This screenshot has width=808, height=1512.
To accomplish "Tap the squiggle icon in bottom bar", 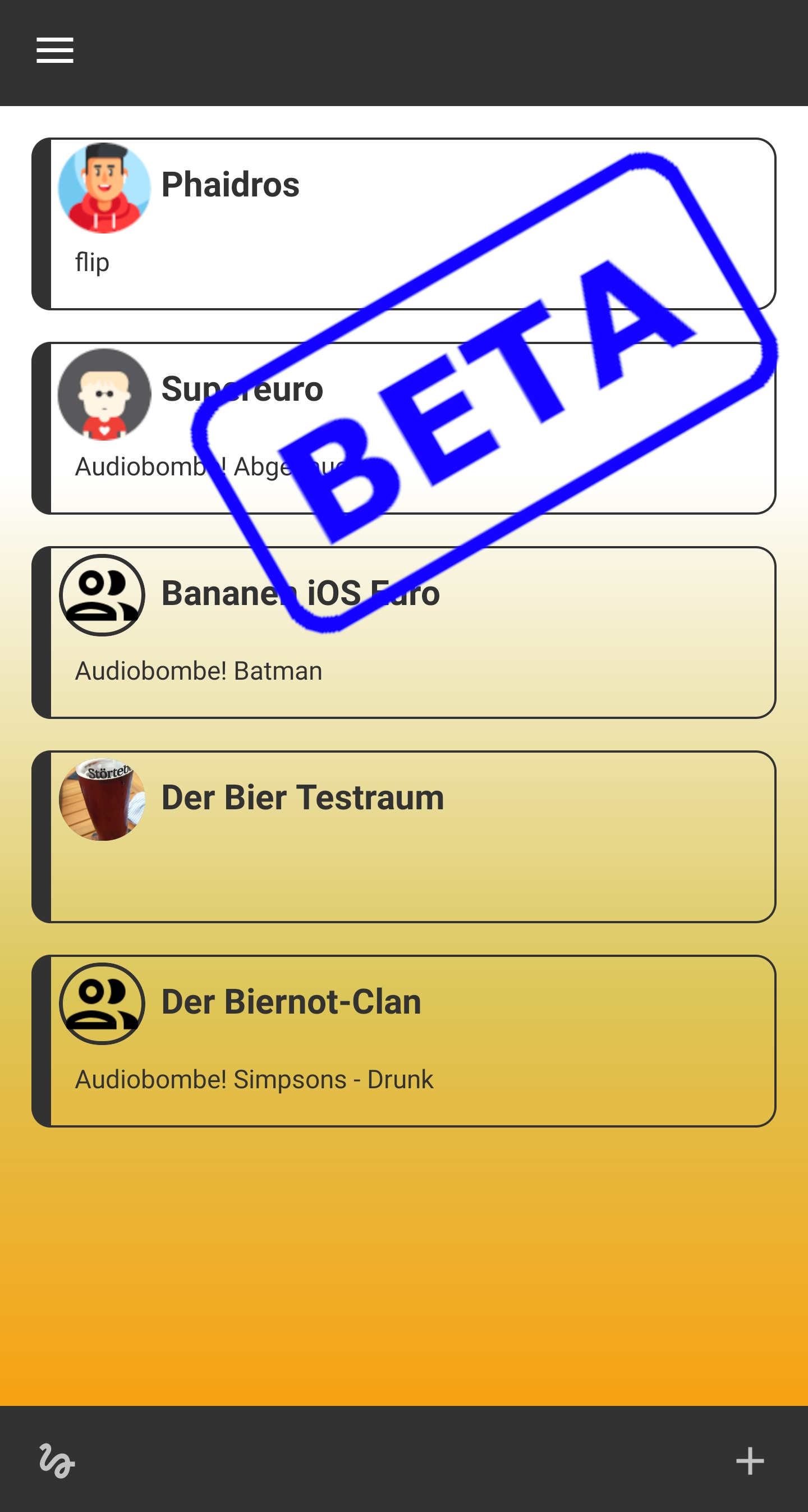I will click(57, 1460).
